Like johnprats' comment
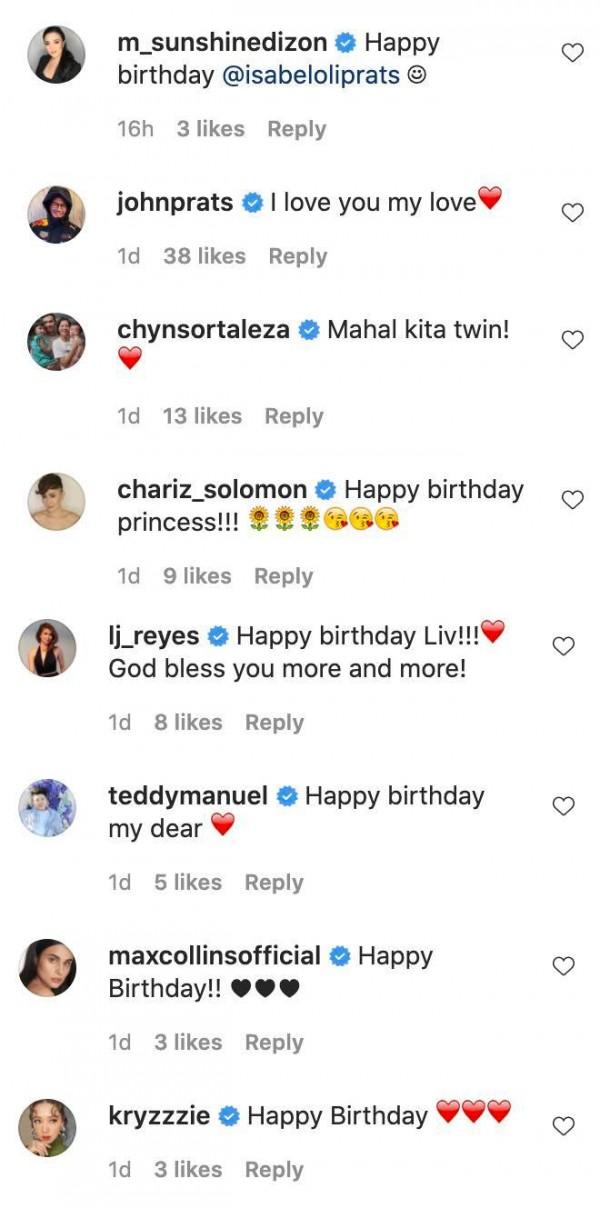The height and width of the screenshot is (1208, 600). click(x=572, y=212)
